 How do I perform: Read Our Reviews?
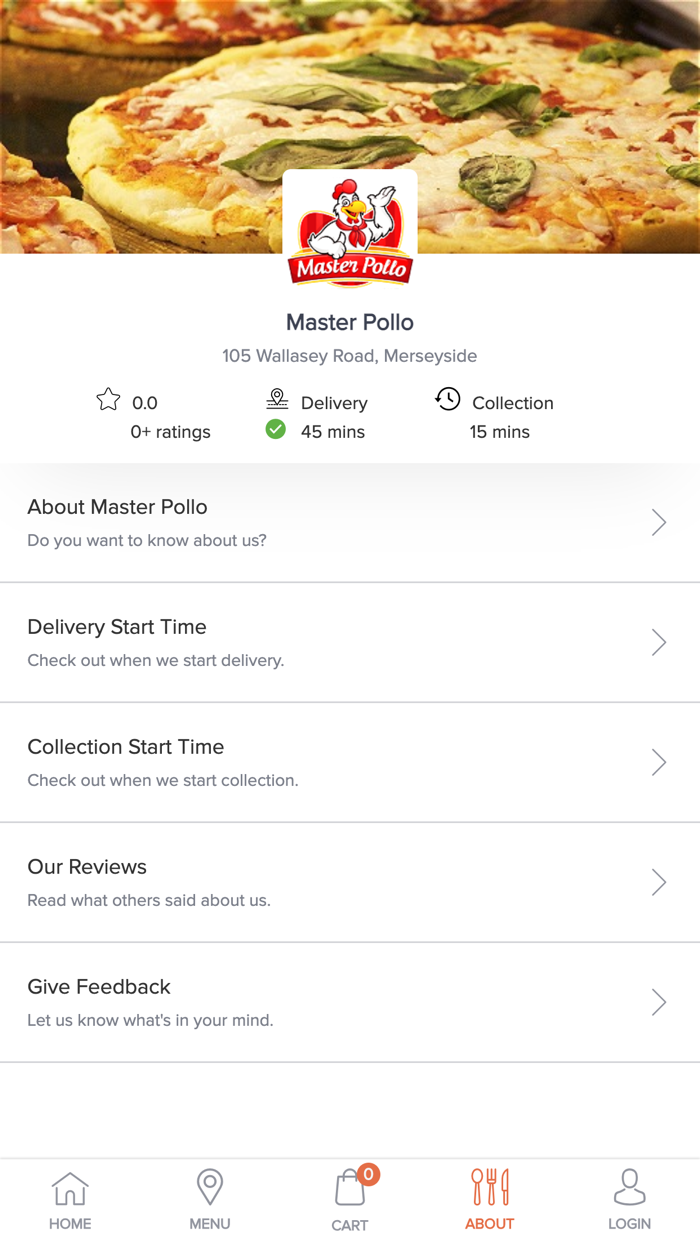(x=350, y=882)
